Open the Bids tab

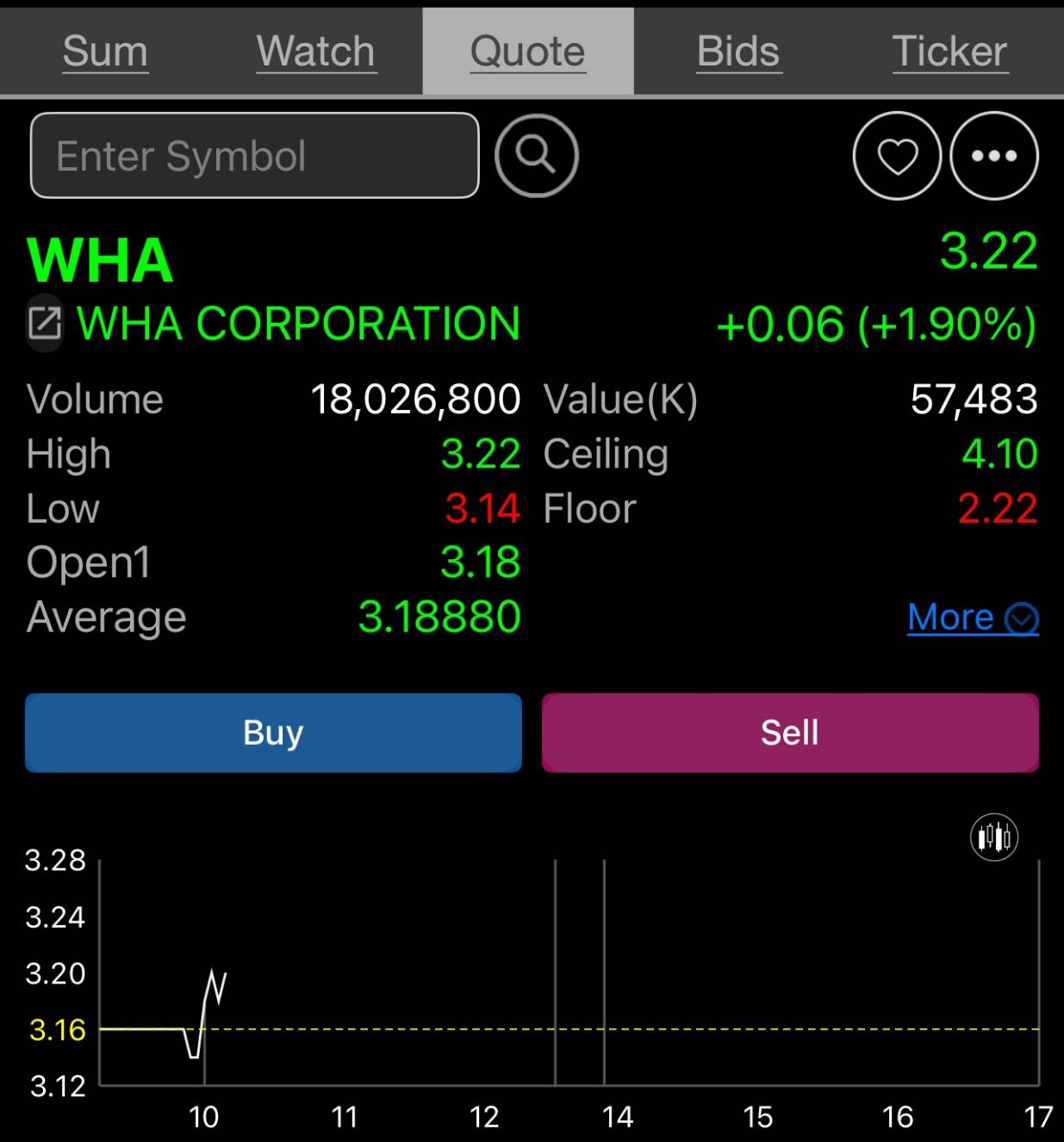[x=738, y=52]
